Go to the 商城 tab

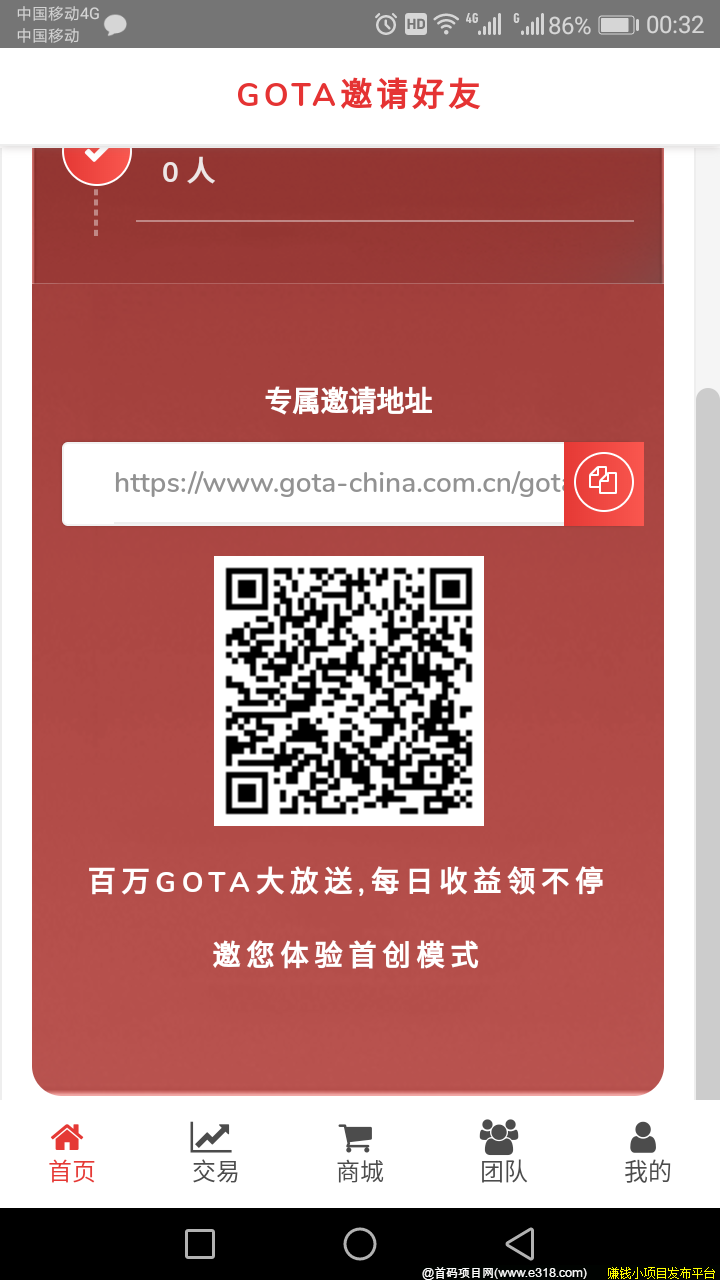click(359, 1153)
